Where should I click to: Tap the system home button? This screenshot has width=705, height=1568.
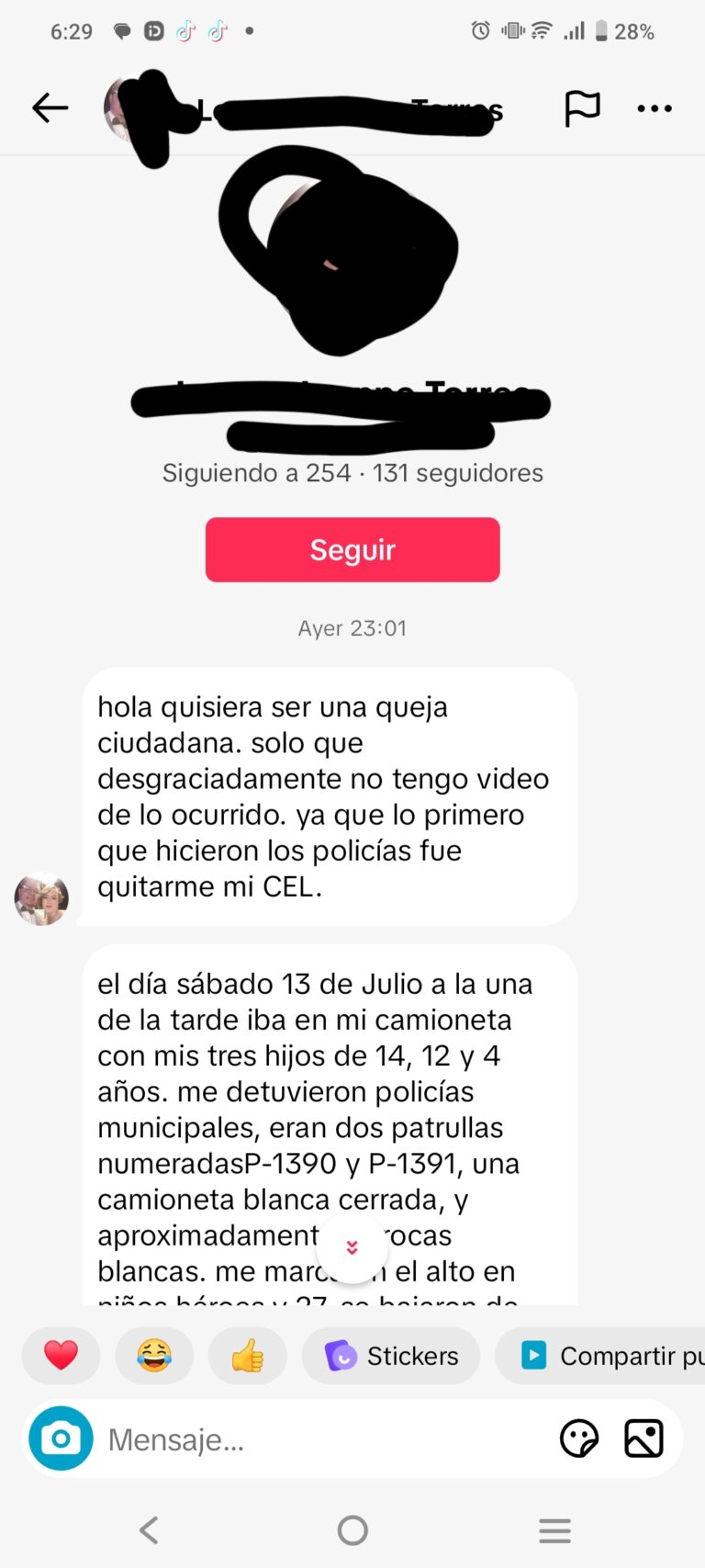pyautogui.click(x=352, y=1529)
